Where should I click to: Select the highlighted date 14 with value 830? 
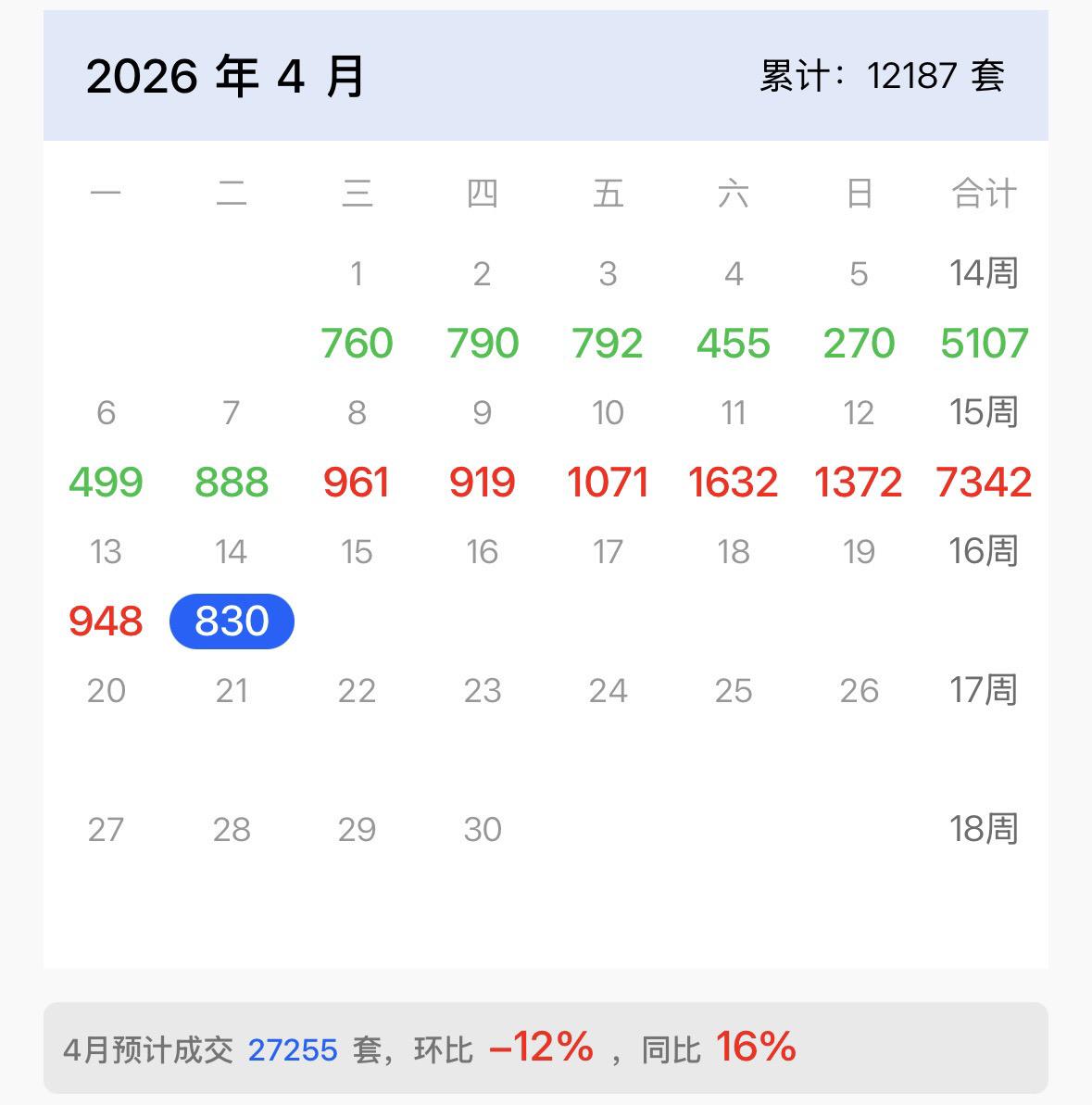tap(231, 621)
